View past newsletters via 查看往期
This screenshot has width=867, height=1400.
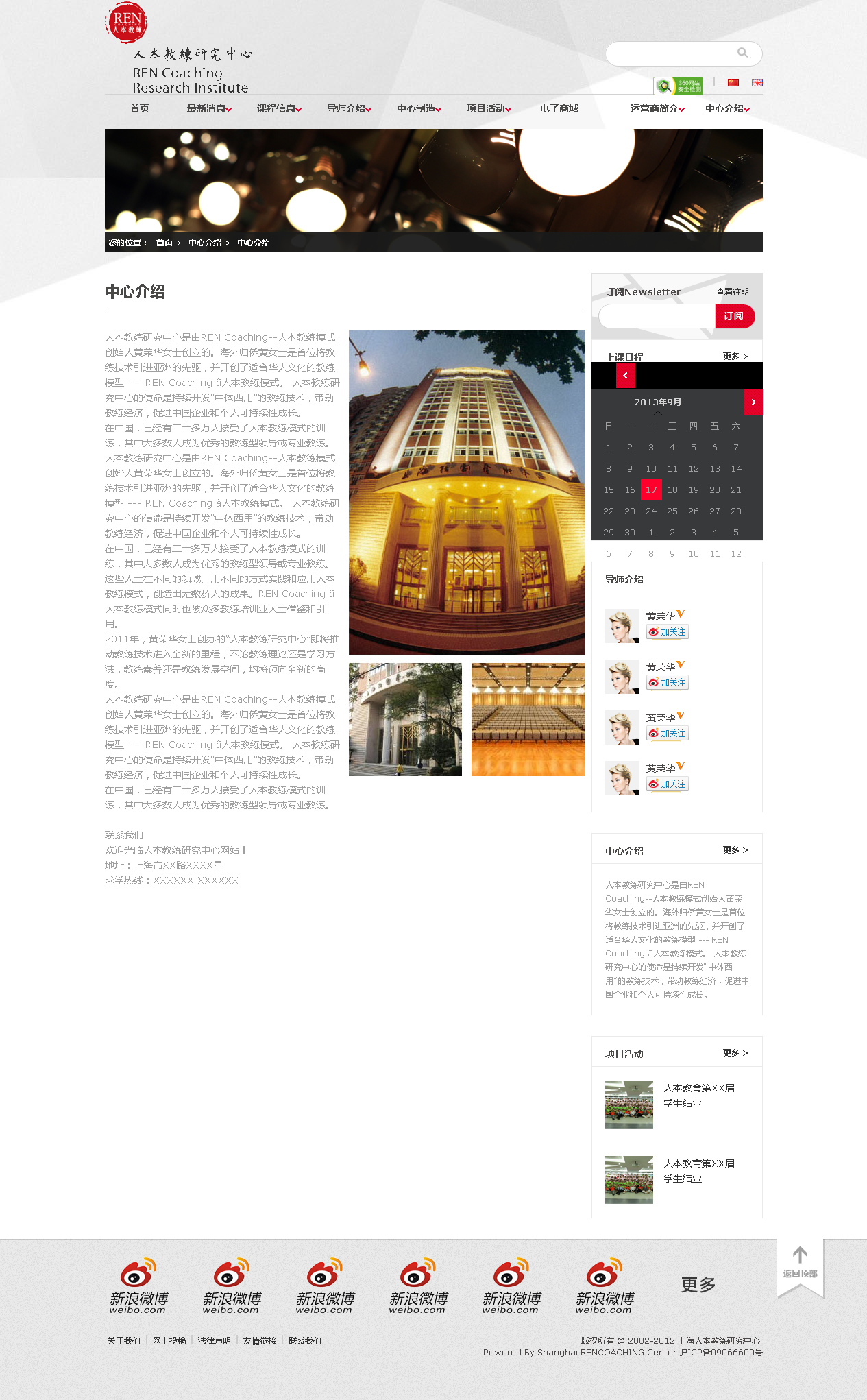pos(732,292)
